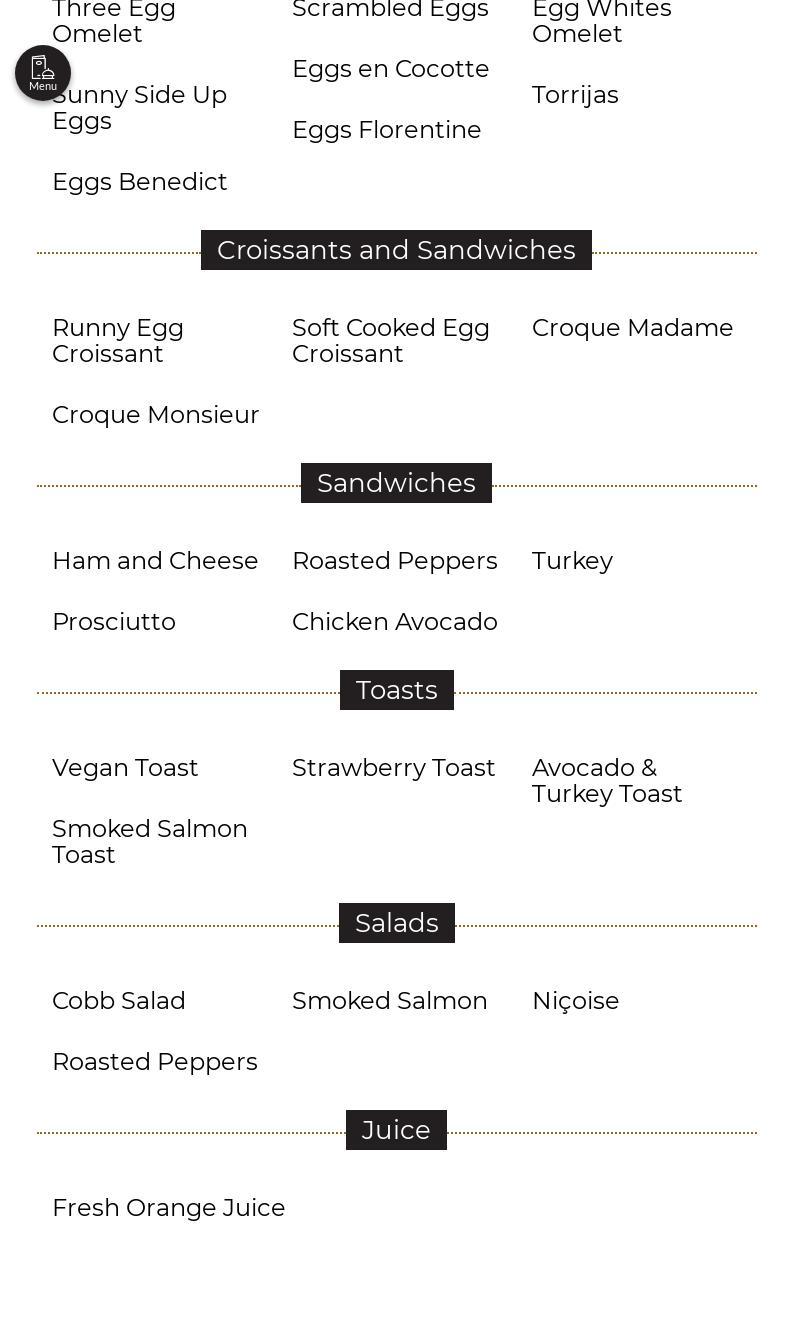Select the Turkey sandwich
Screen dimensions: 793x1327
tap(572, 561)
